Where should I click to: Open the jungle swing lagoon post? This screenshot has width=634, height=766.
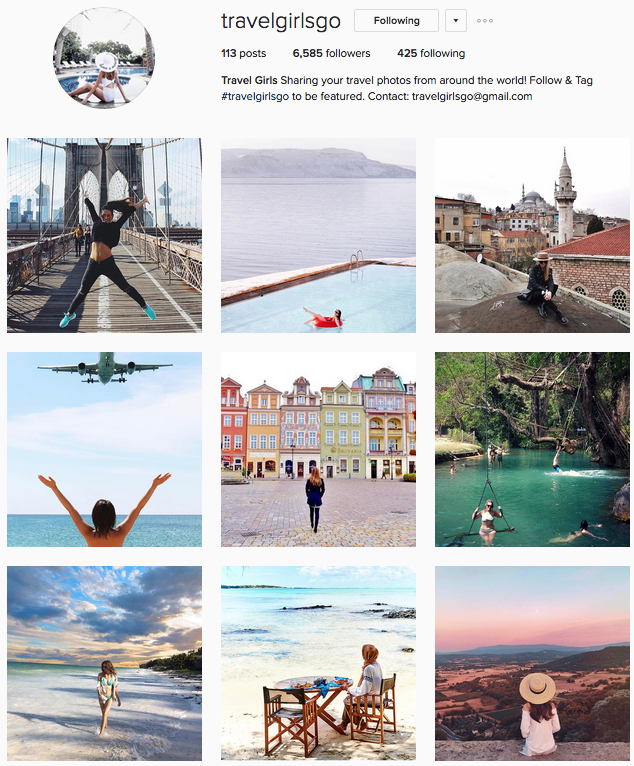(532, 449)
